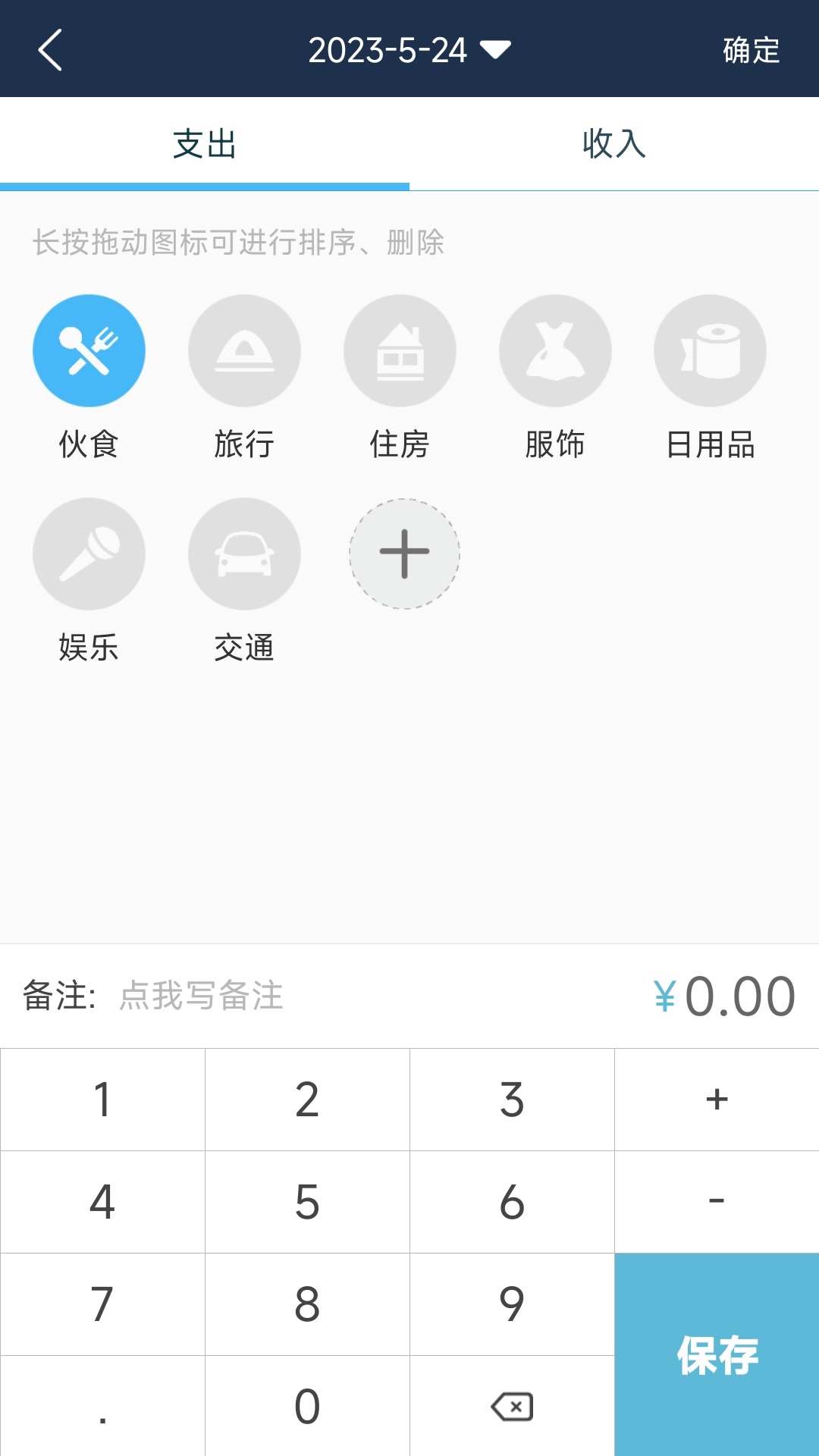
Task: Select the 服饰 clothing category icon
Action: click(556, 350)
